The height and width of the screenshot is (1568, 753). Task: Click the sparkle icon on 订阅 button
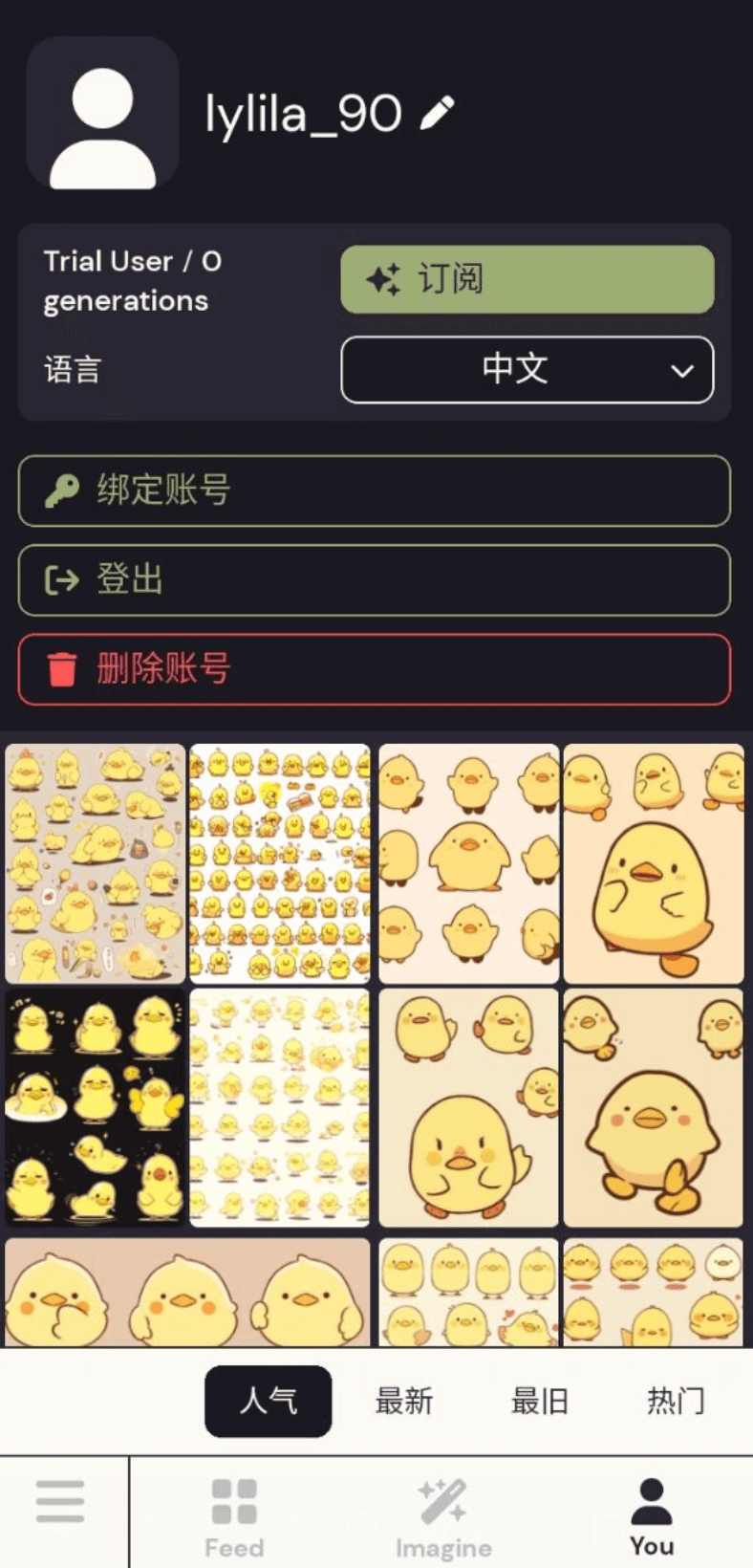pos(386,279)
